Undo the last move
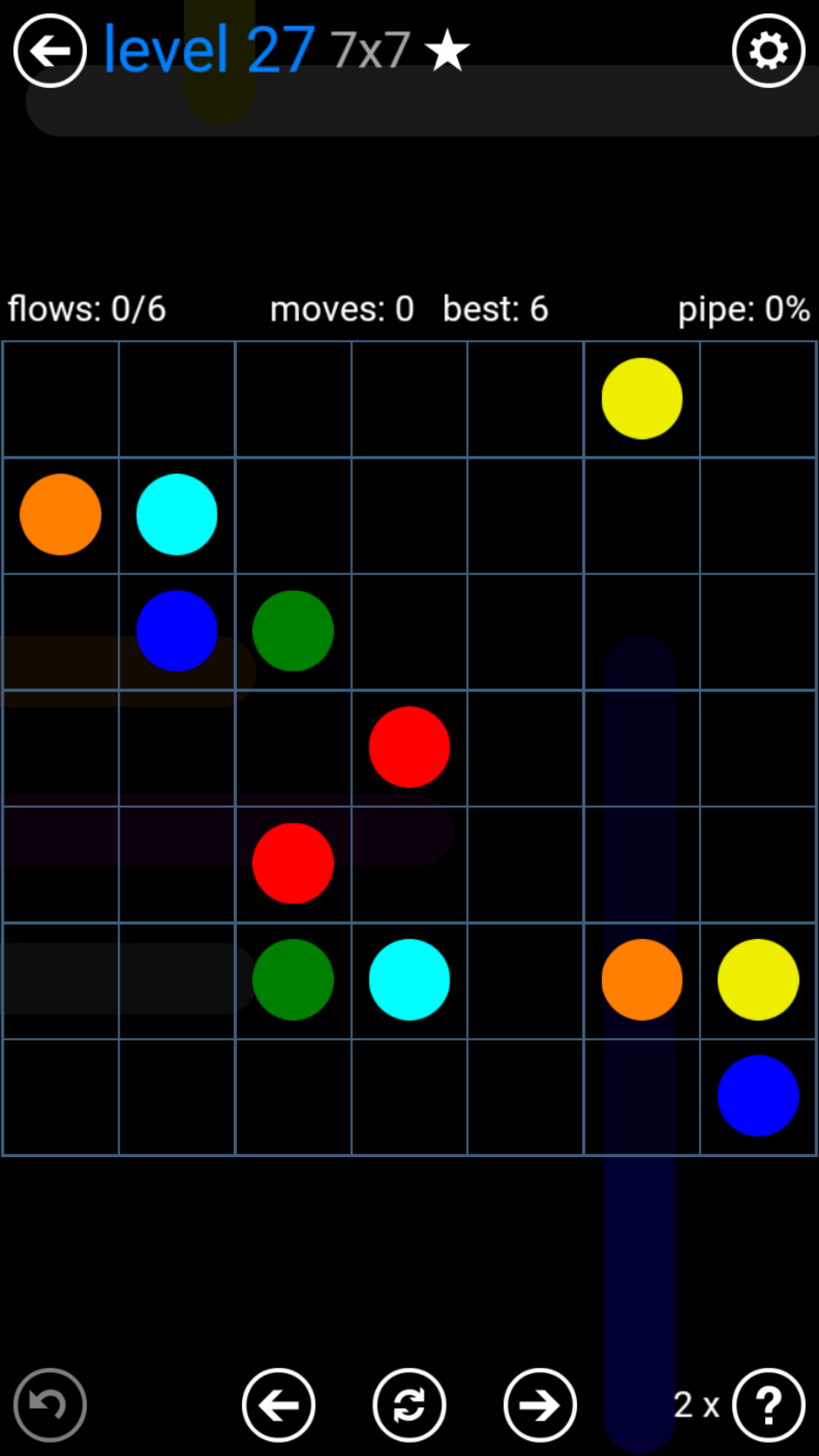 50,1405
